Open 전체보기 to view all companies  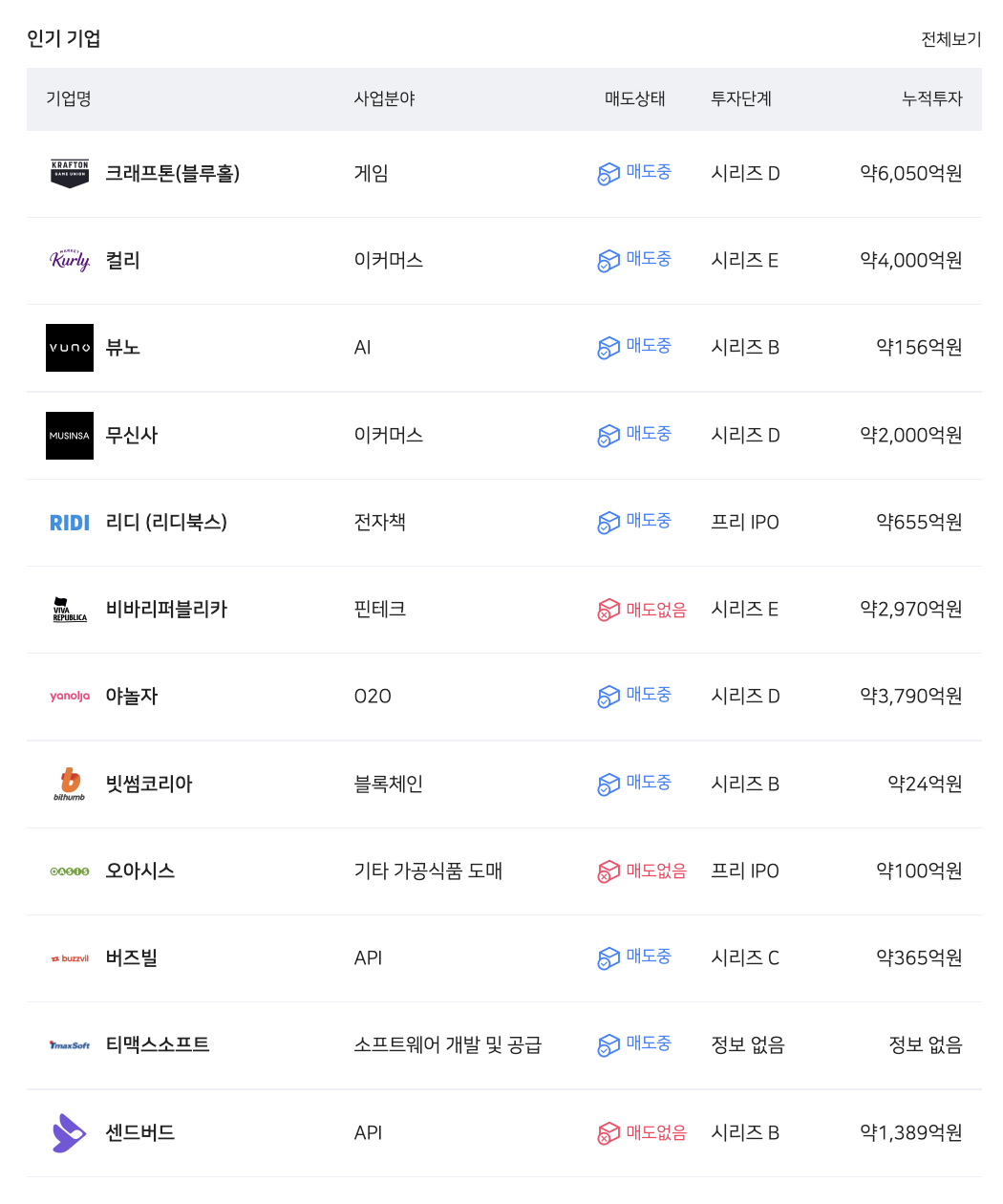click(x=950, y=39)
